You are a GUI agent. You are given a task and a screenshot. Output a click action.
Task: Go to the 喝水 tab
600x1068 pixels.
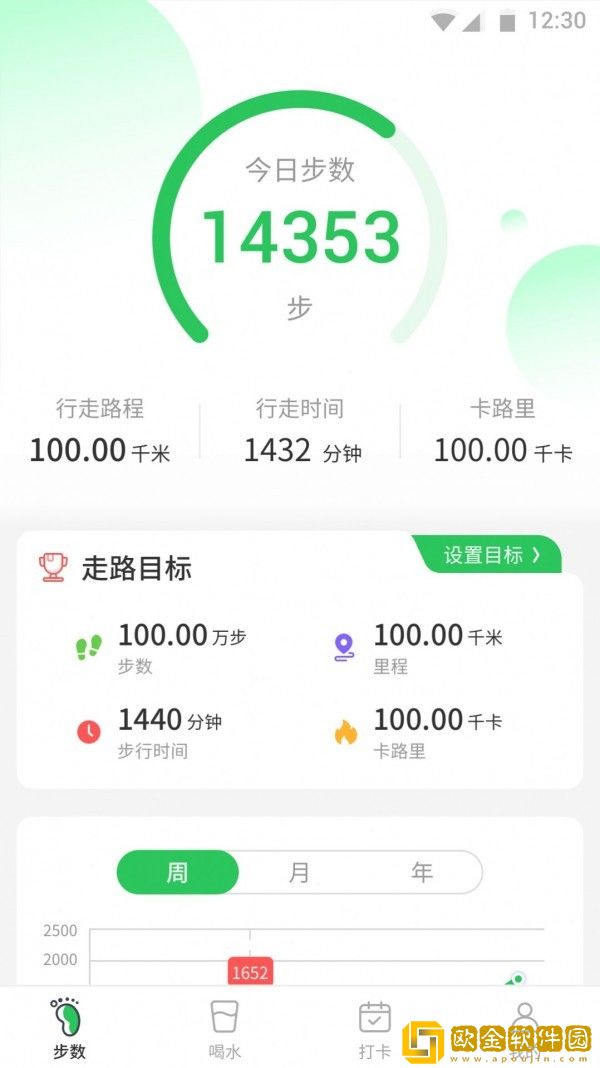[224, 1028]
